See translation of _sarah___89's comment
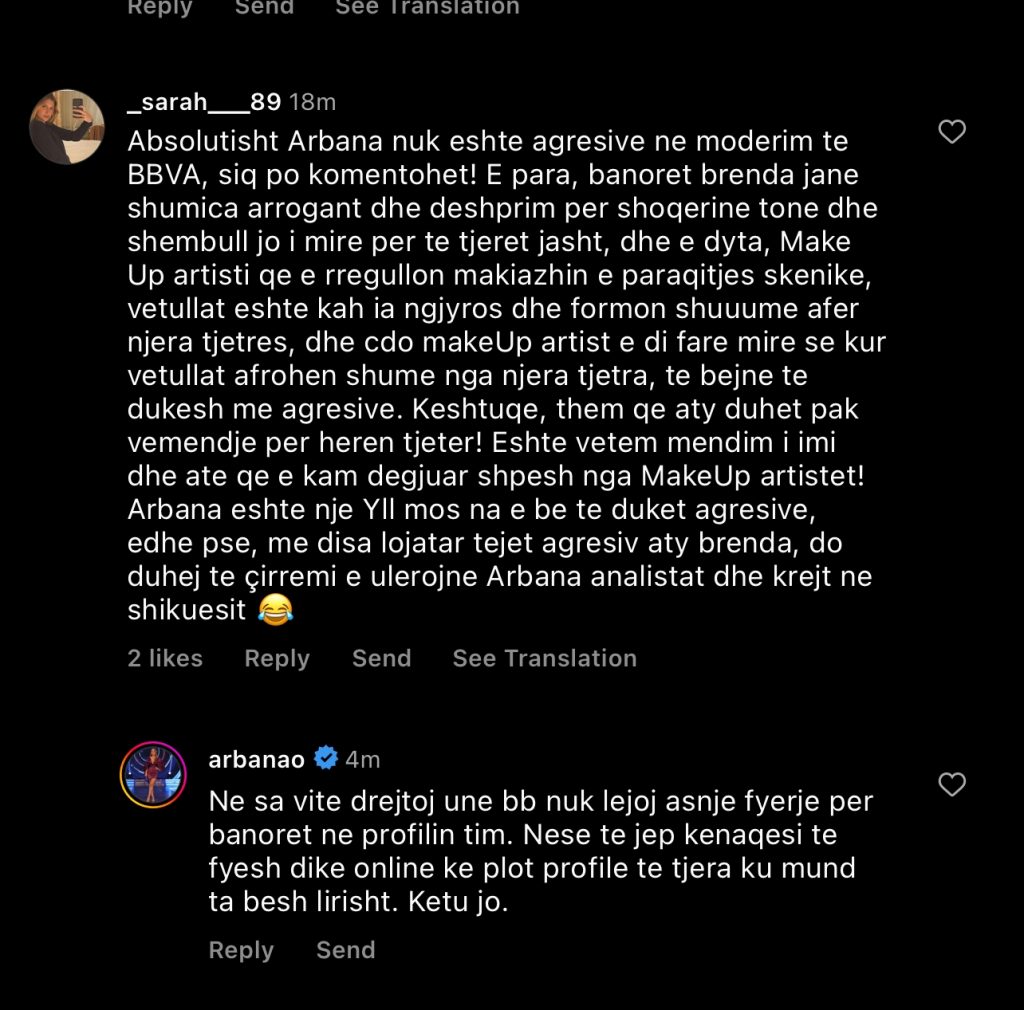The height and width of the screenshot is (1010, 1024). point(544,658)
